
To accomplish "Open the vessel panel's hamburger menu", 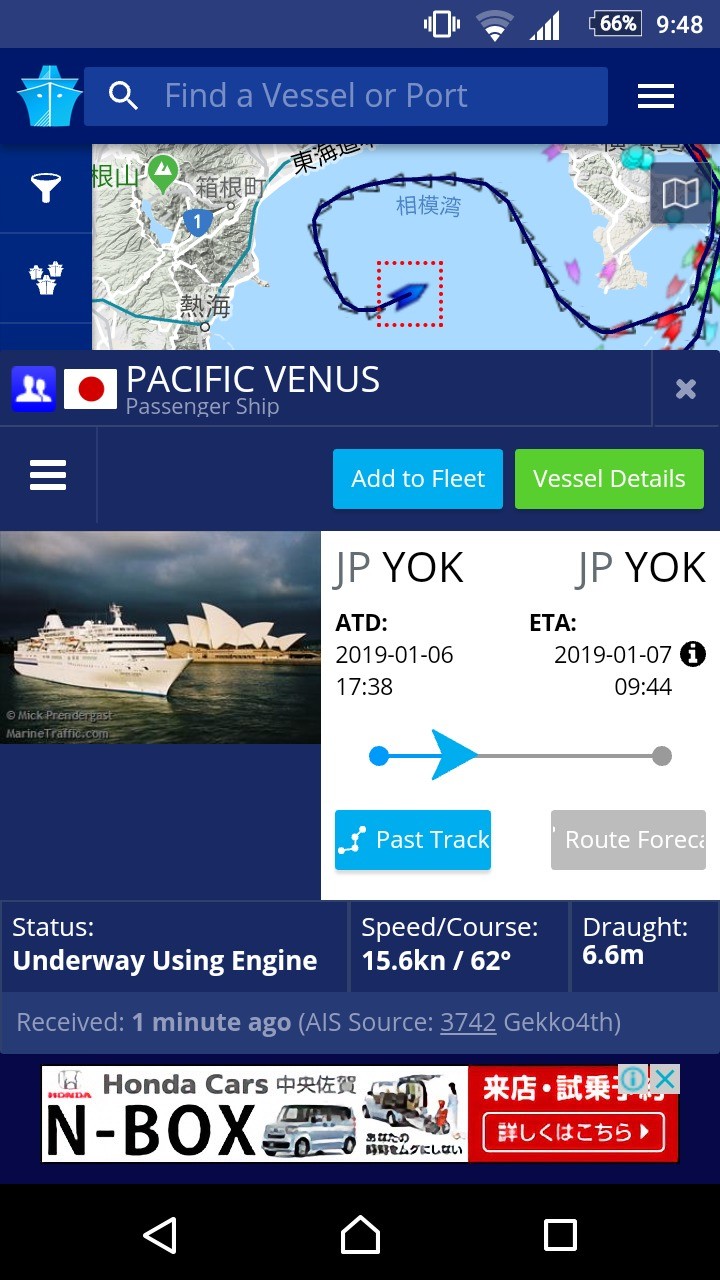I will click(x=48, y=475).
